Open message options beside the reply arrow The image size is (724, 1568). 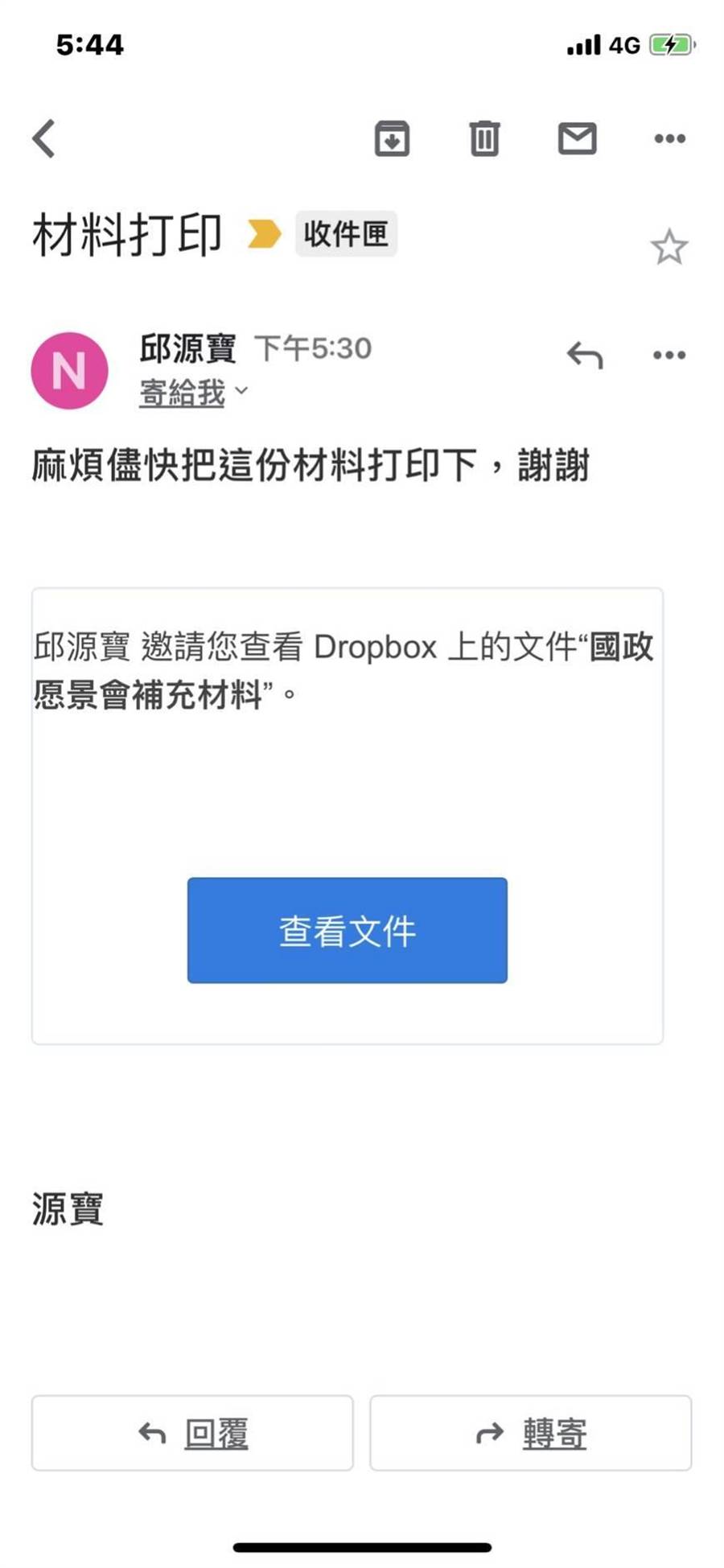tap(669, 355)
